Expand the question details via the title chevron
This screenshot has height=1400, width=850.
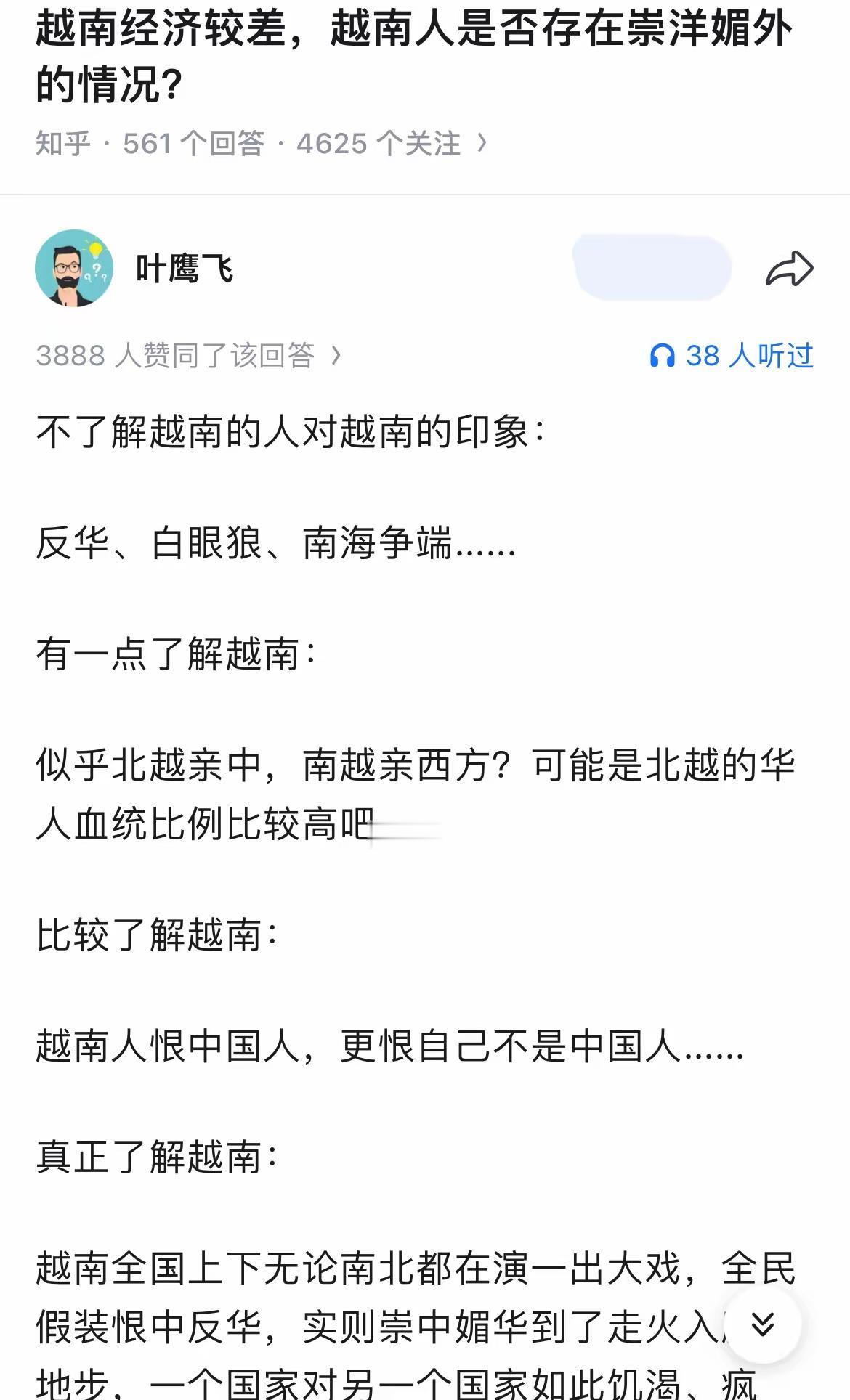coord(482,144)
